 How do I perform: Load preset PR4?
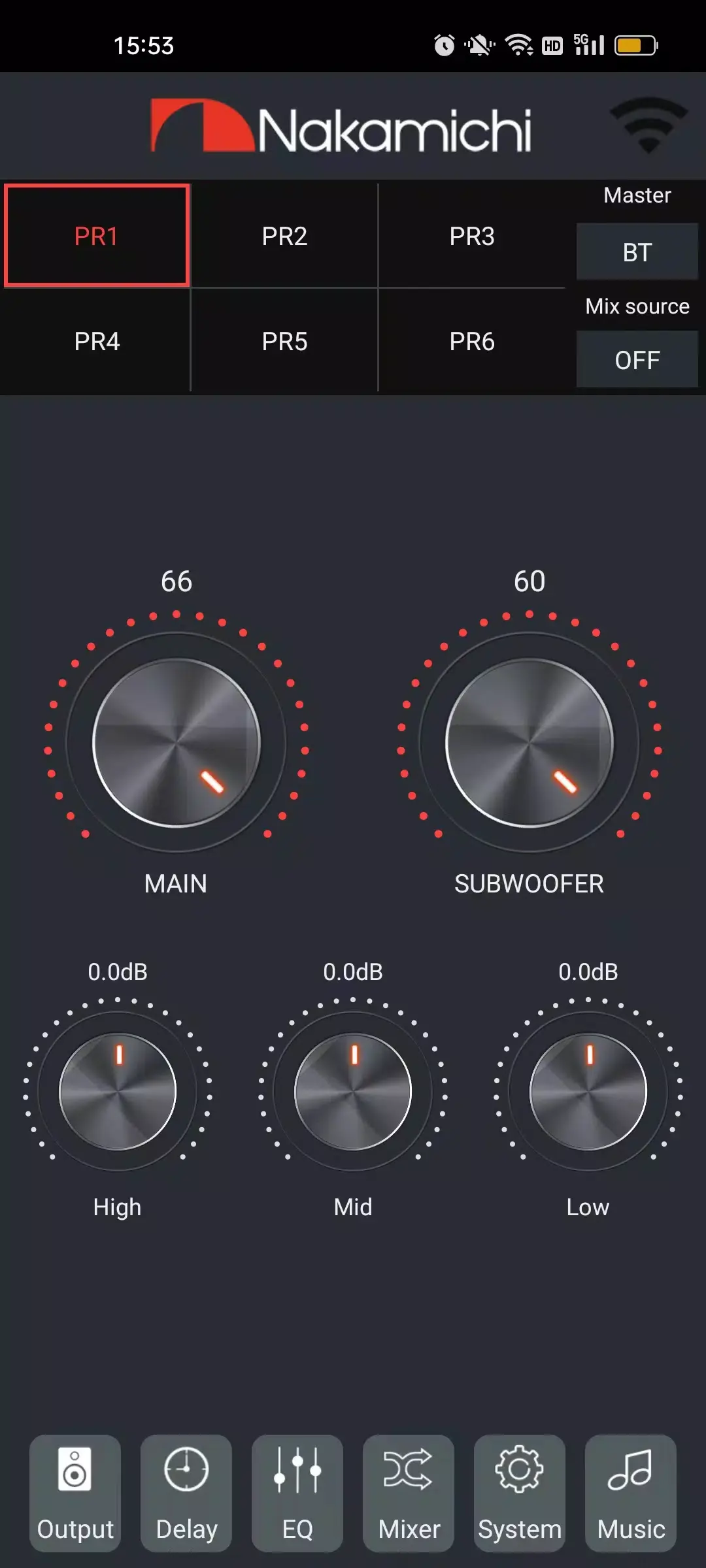pyautogui.click(x=97, y=341)
